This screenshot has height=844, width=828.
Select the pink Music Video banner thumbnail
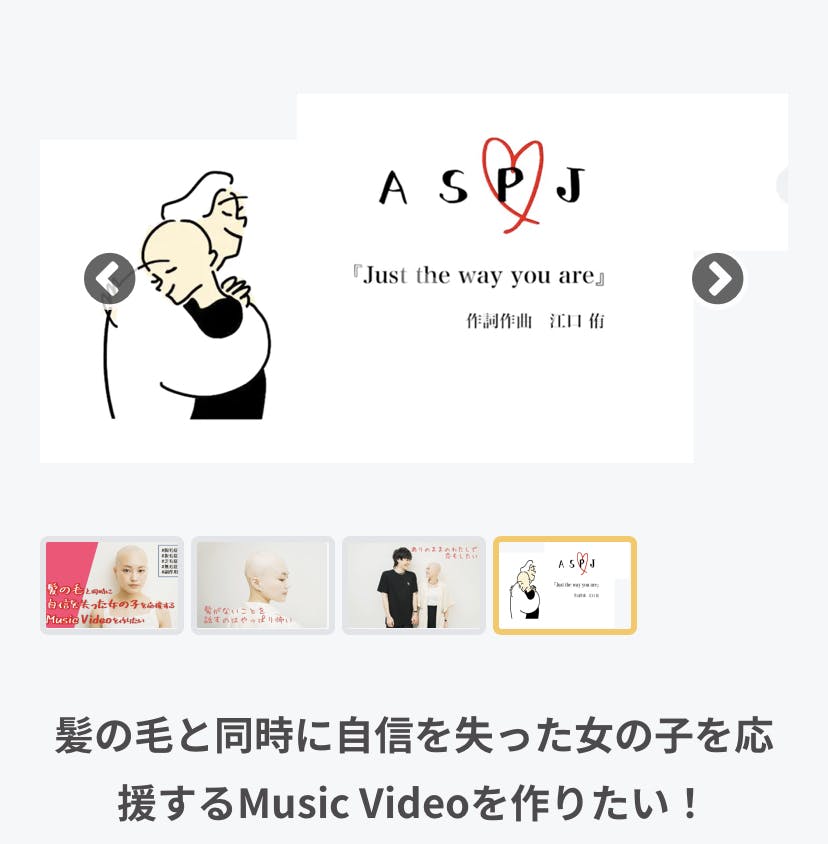pyautogui.click(x=112, y=586)
